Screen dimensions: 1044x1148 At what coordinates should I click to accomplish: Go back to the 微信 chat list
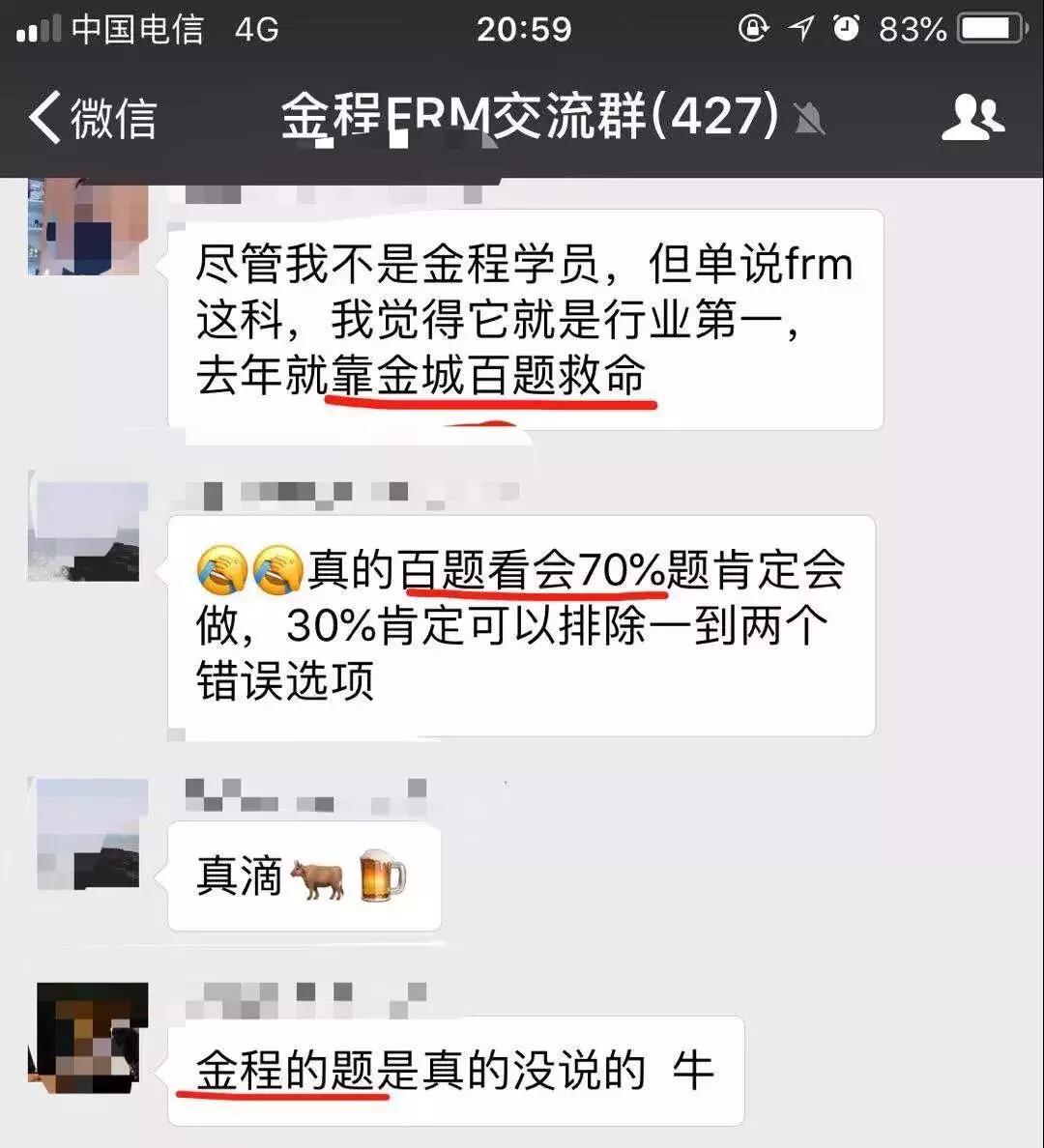coord(92,118)
